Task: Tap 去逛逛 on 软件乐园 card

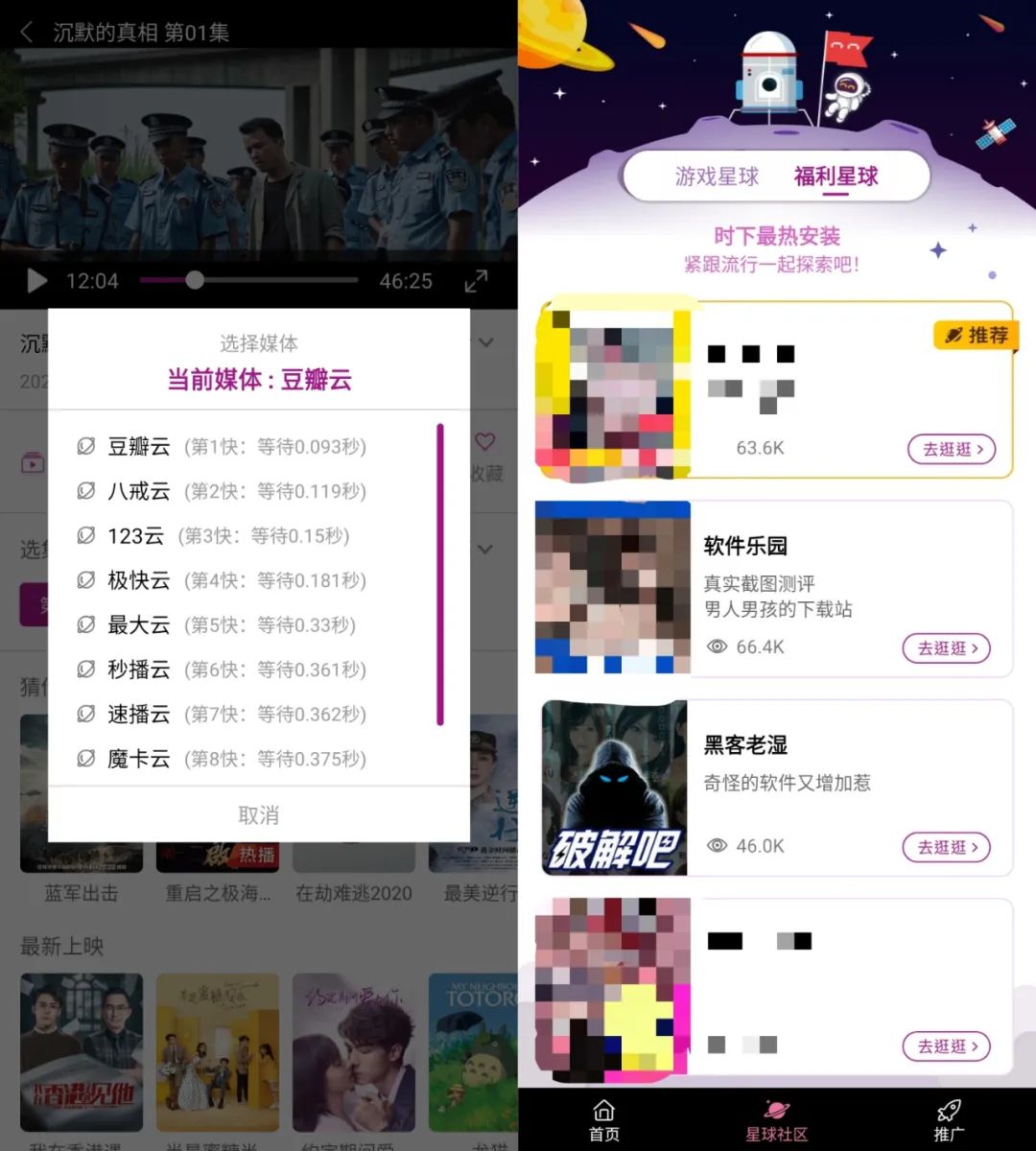Action: [x=947, y=648]
